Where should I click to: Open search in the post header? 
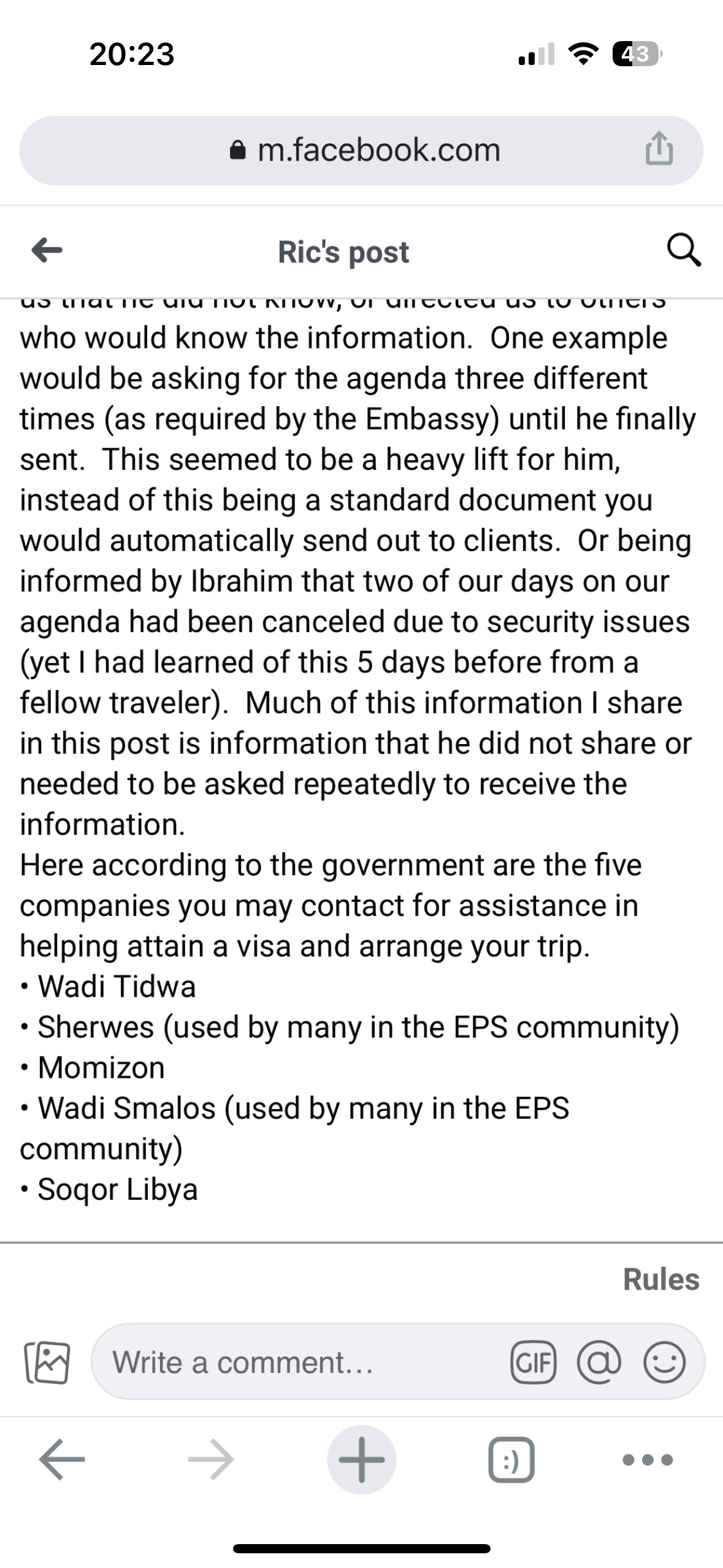[683, 250]
